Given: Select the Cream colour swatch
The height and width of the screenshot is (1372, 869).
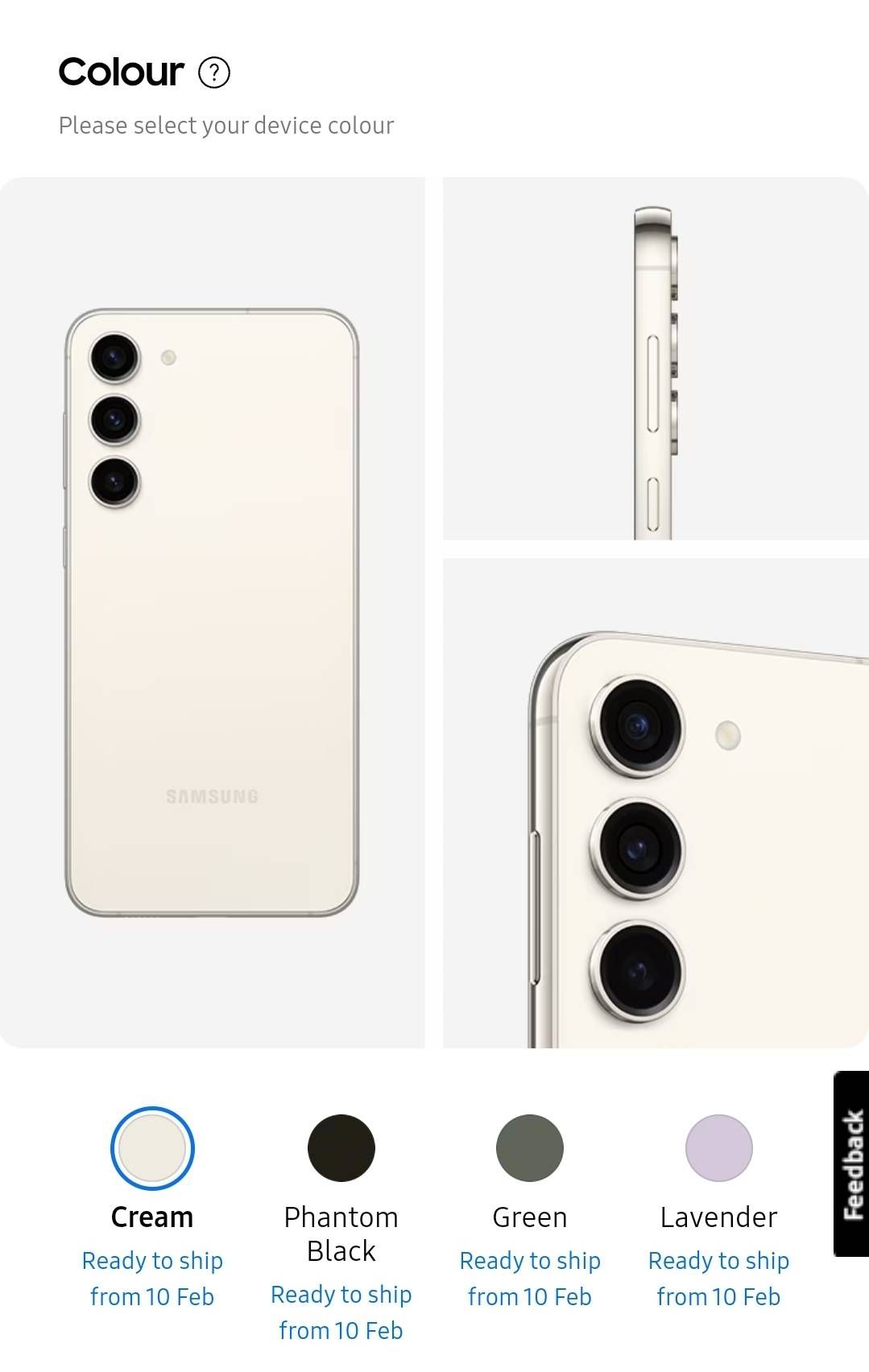Looking at the screenshot, I should 152,1148.
